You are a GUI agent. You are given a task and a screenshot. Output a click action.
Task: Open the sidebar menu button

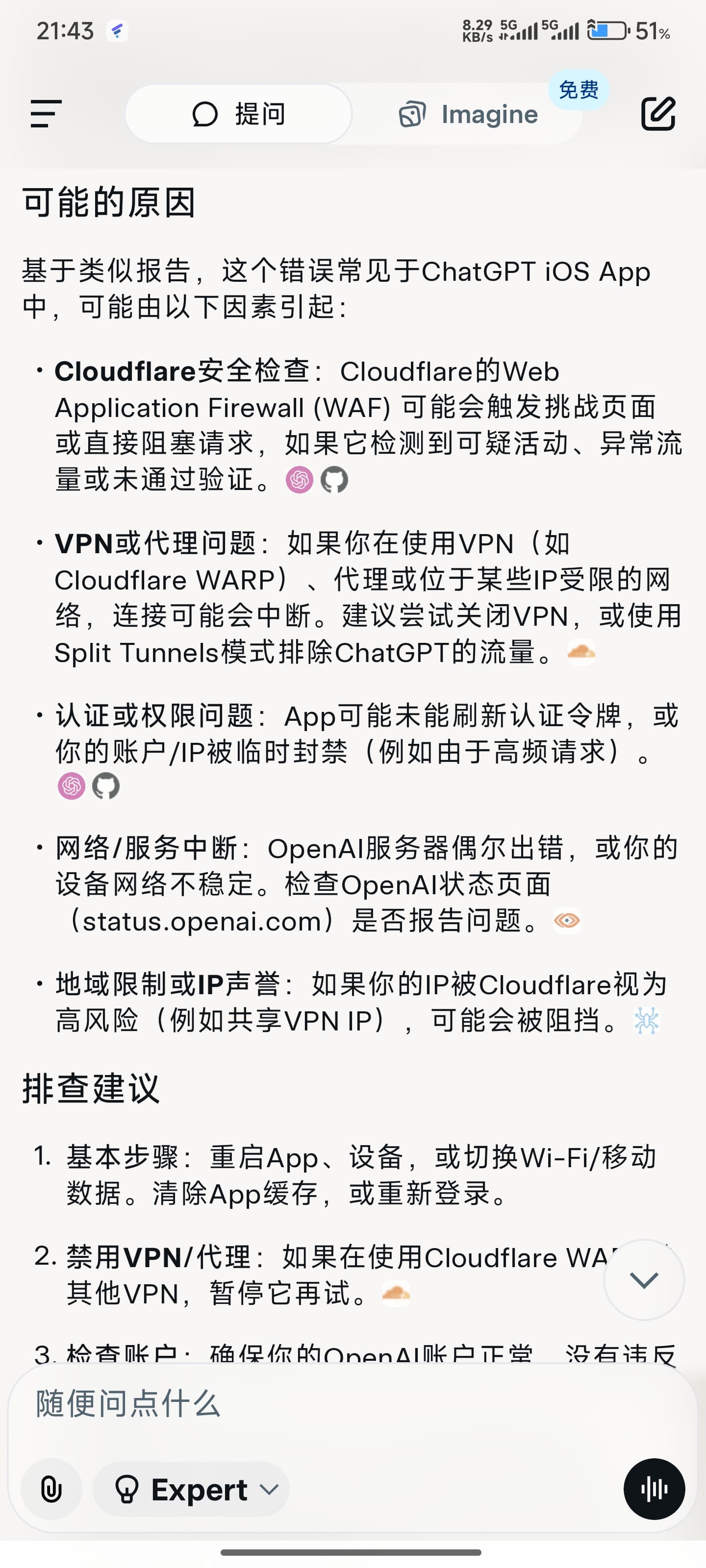(x=46, y=114)
